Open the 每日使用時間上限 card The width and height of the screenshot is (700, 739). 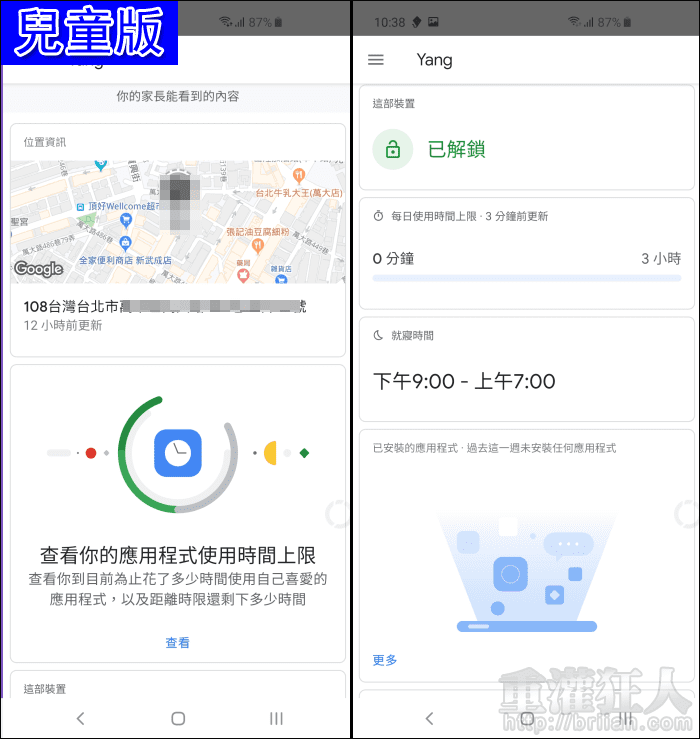526,253
